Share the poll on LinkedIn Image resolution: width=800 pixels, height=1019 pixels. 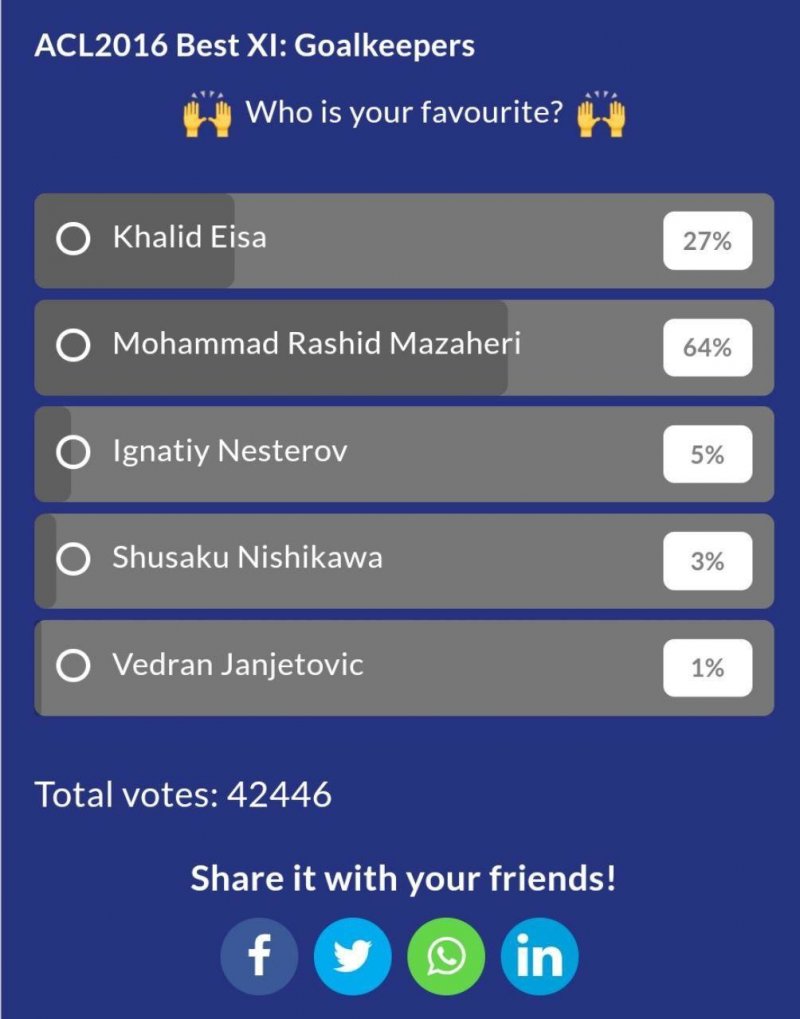[x=539, y=956]
